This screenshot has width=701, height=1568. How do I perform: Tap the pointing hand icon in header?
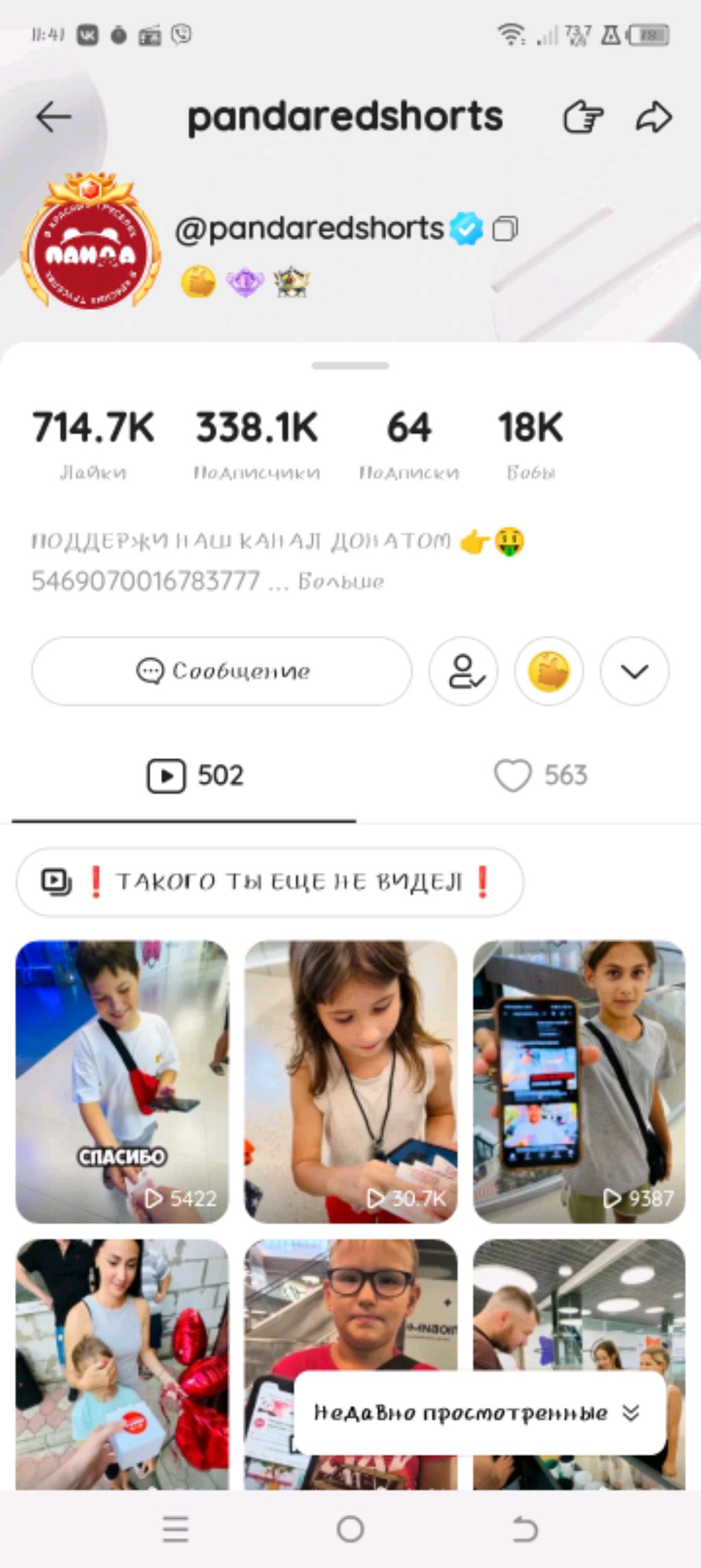click(583, 117)
